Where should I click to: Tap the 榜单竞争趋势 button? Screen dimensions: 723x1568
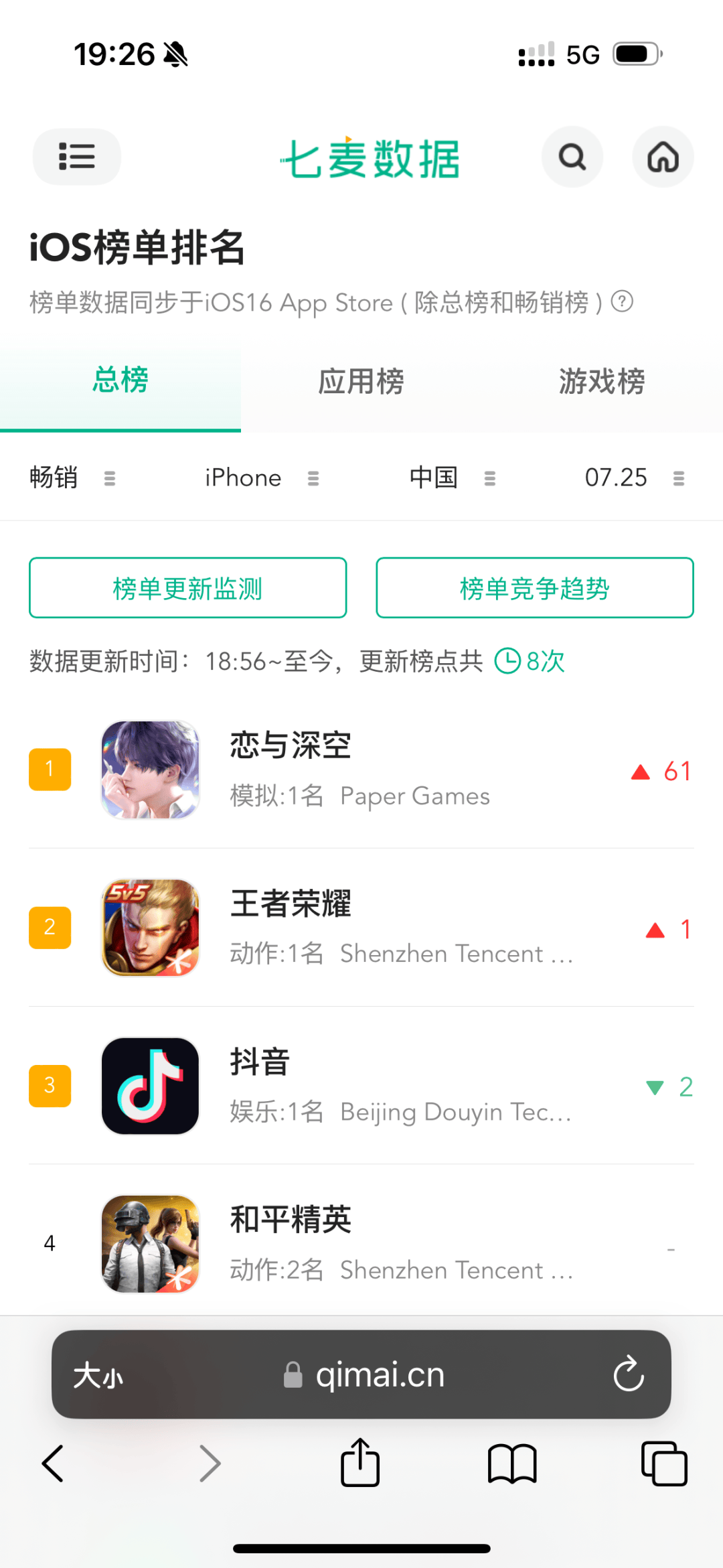point(534,588)
